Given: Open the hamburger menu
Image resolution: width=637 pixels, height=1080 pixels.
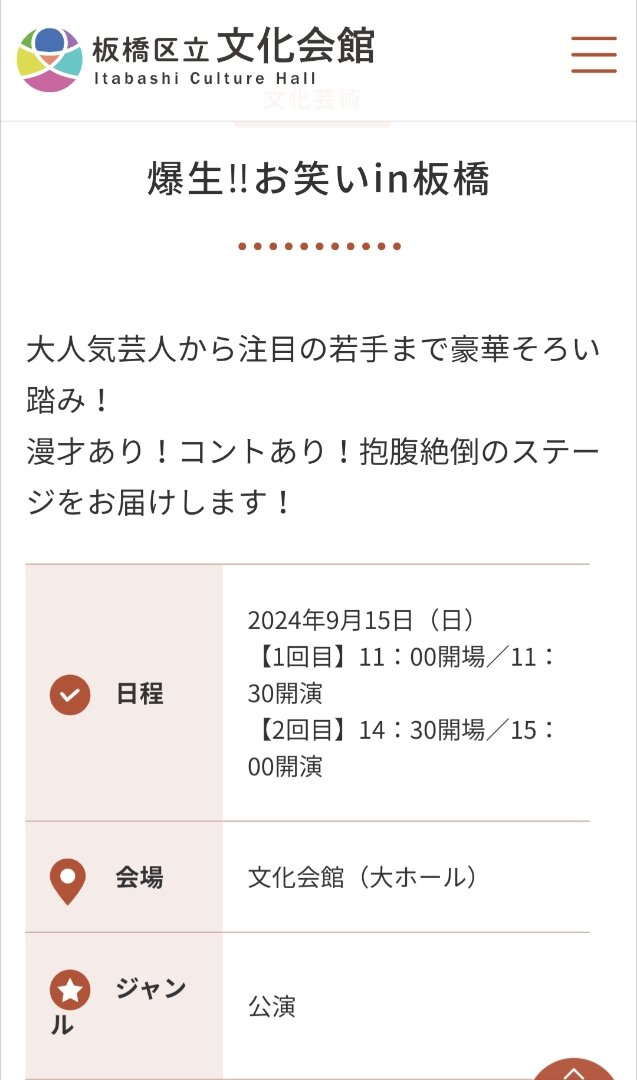Looking at the screenshot, I should [x=593, y=54].
